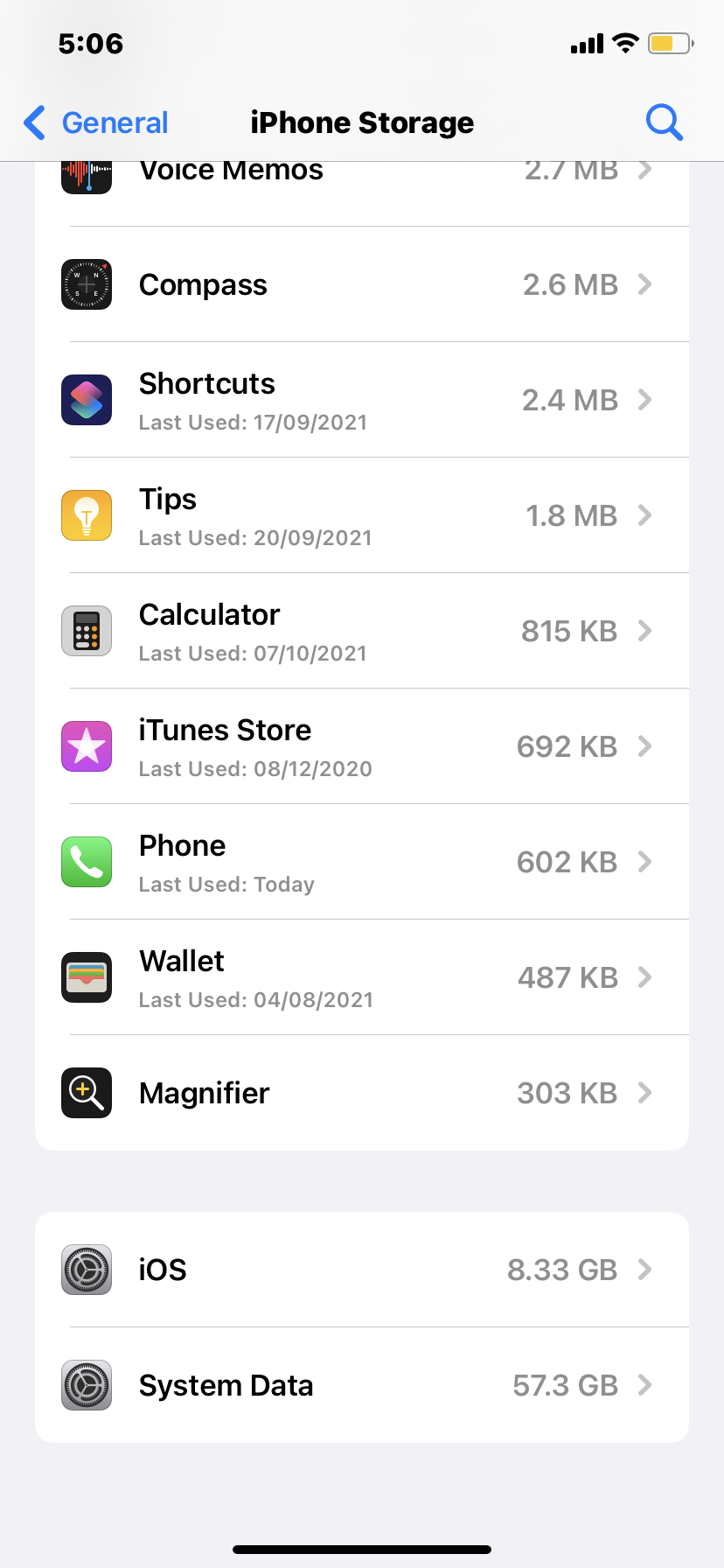The image size is (724, 1568).
Task: Open the Phone row disclosure arrow
Action: (645, 862)
